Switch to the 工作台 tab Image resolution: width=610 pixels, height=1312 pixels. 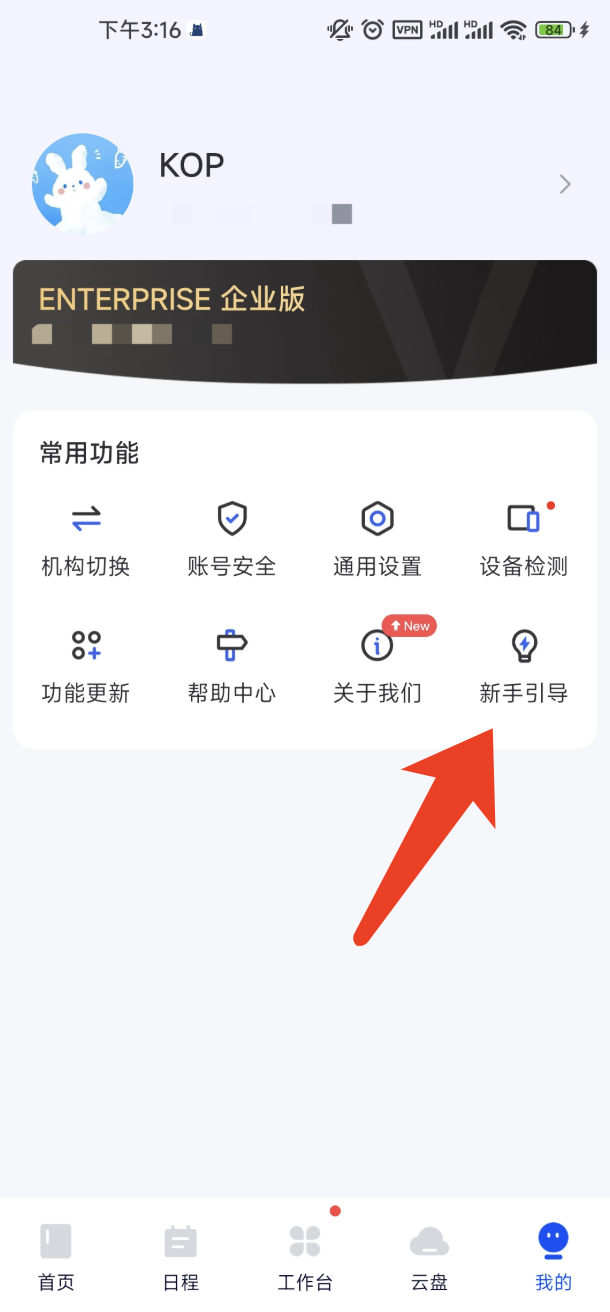305,1256
